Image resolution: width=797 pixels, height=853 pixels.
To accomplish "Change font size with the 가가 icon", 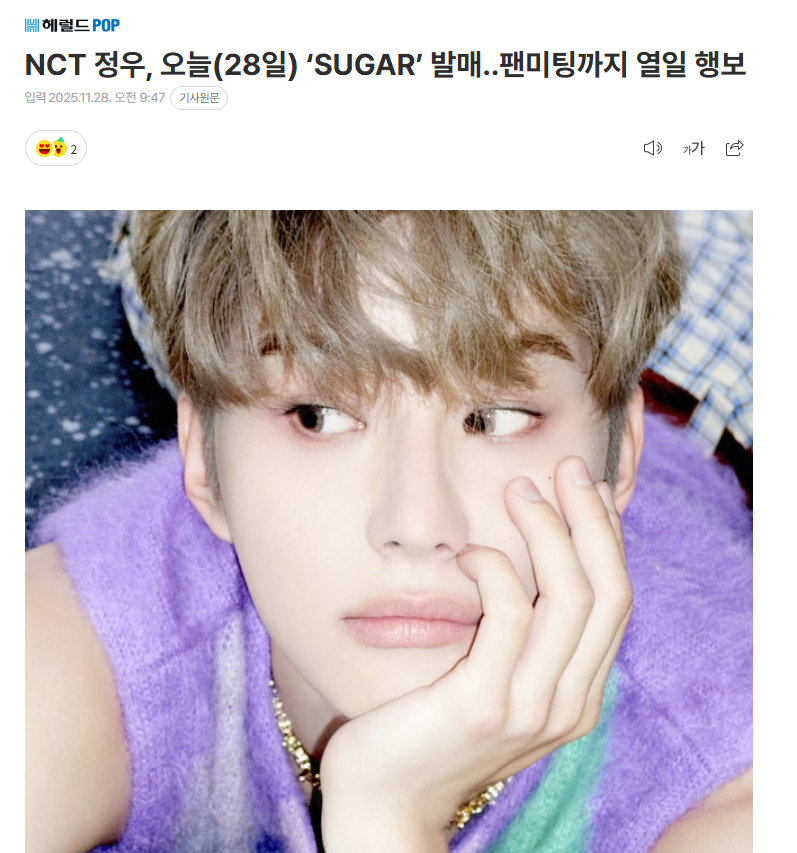I will [x=693, y=148].
